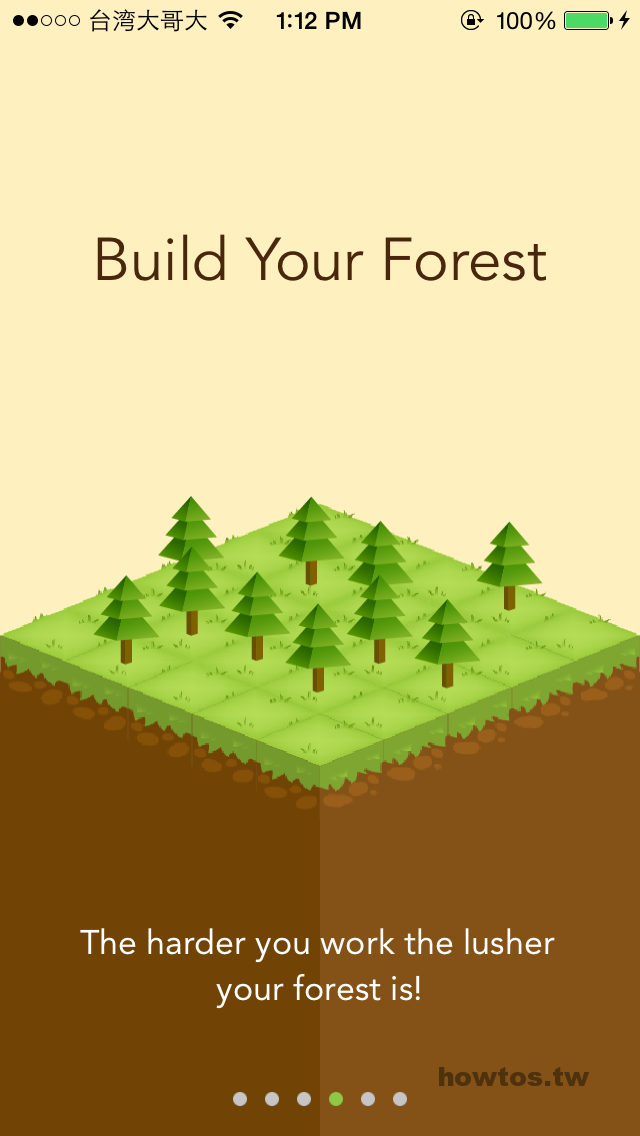The width and height of the screenshot is (640, 1136).
Task: Go to the third page indicator dot
Action: click(x=304, y=1099)
